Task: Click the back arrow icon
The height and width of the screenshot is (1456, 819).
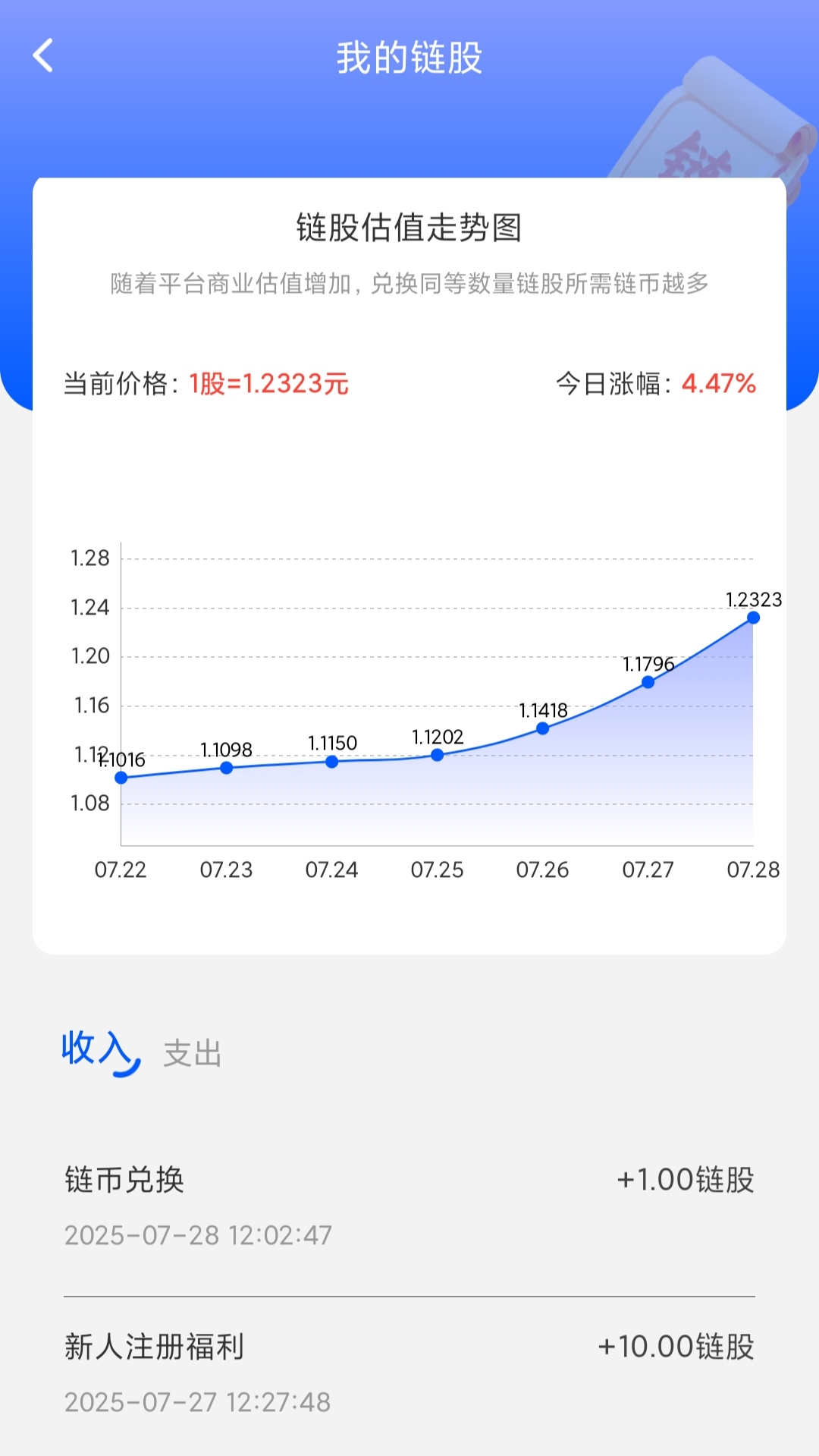Action: (x=43, y=55)
